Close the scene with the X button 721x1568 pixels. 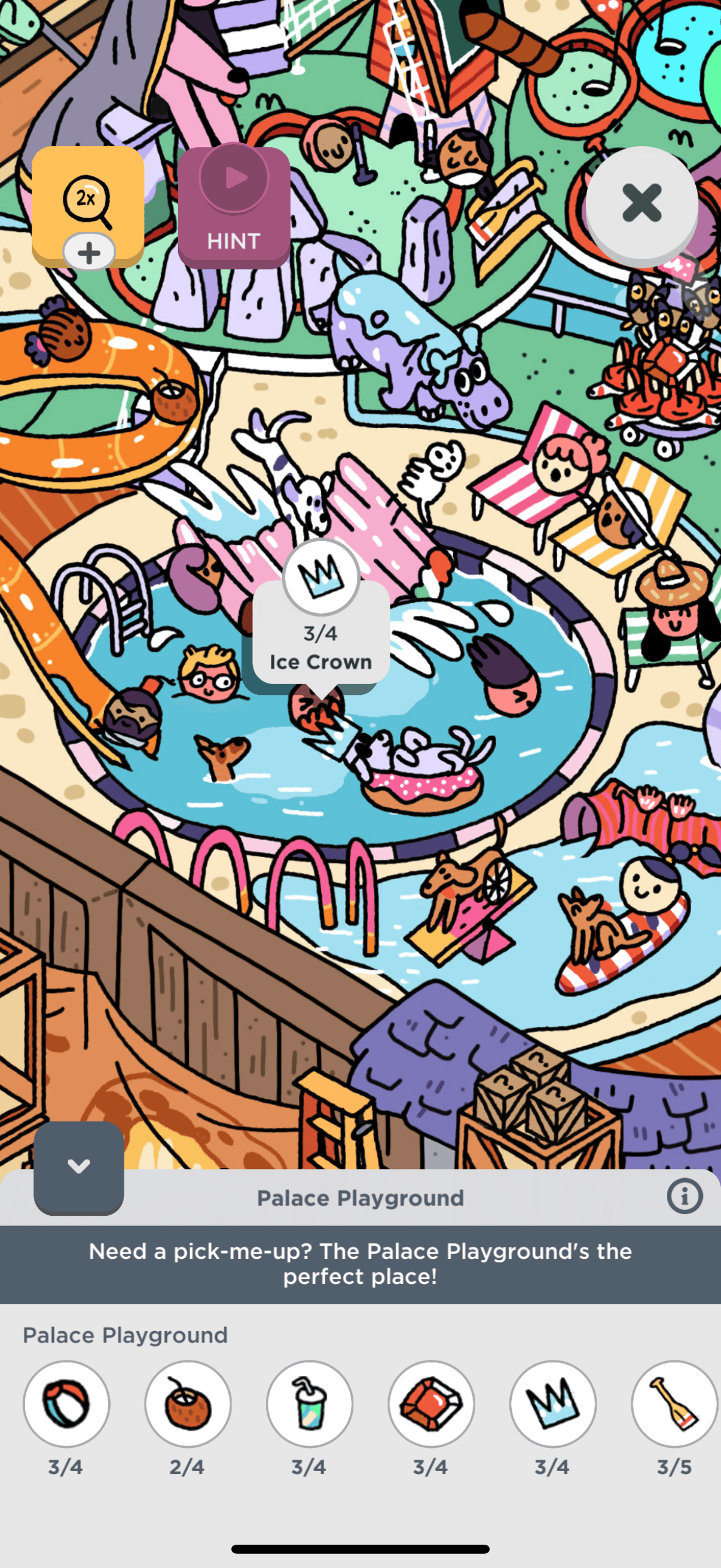point(641,203)
